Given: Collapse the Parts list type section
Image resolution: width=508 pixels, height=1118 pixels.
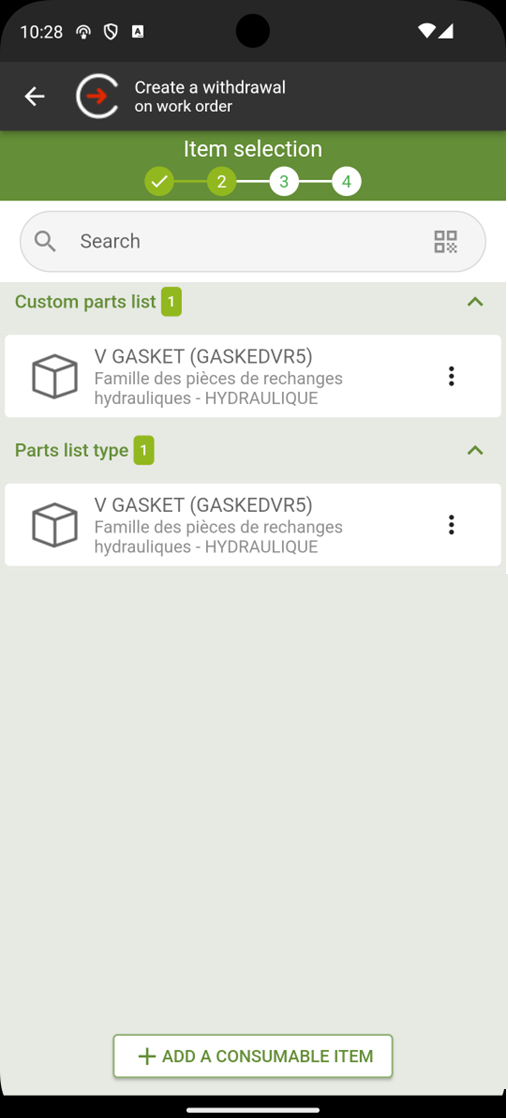Looking at the screenshot, I should (x=475, y=450).
